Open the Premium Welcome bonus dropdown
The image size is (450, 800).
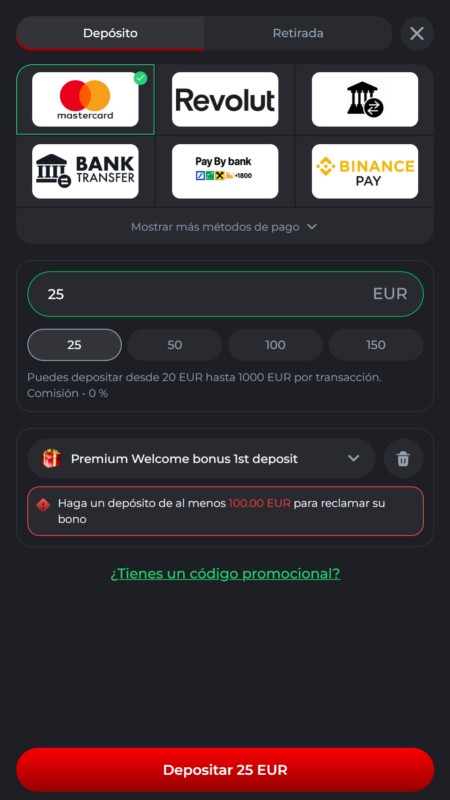(202, 459)
